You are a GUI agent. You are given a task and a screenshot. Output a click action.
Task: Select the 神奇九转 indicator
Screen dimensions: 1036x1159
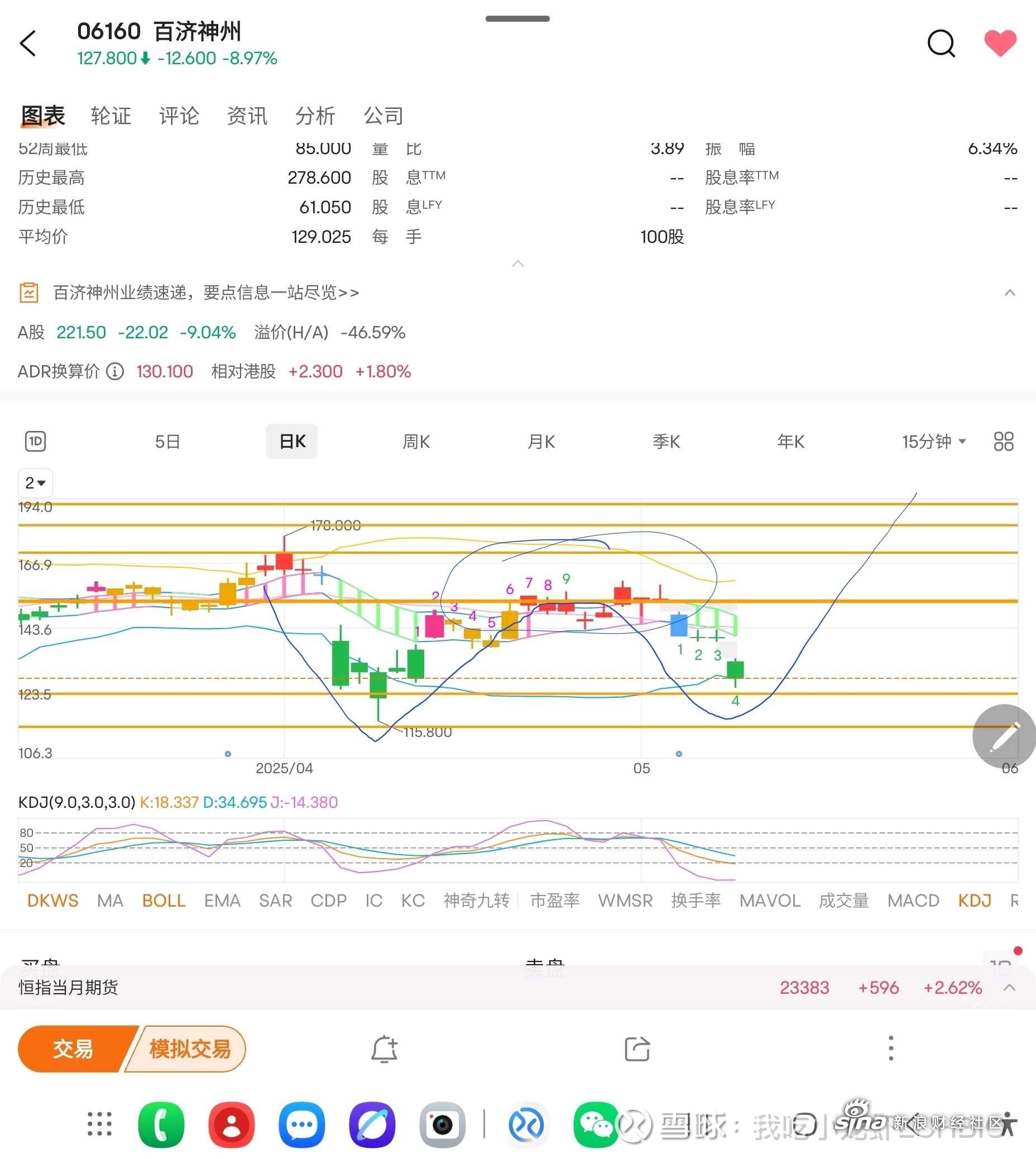coord(476,901)
